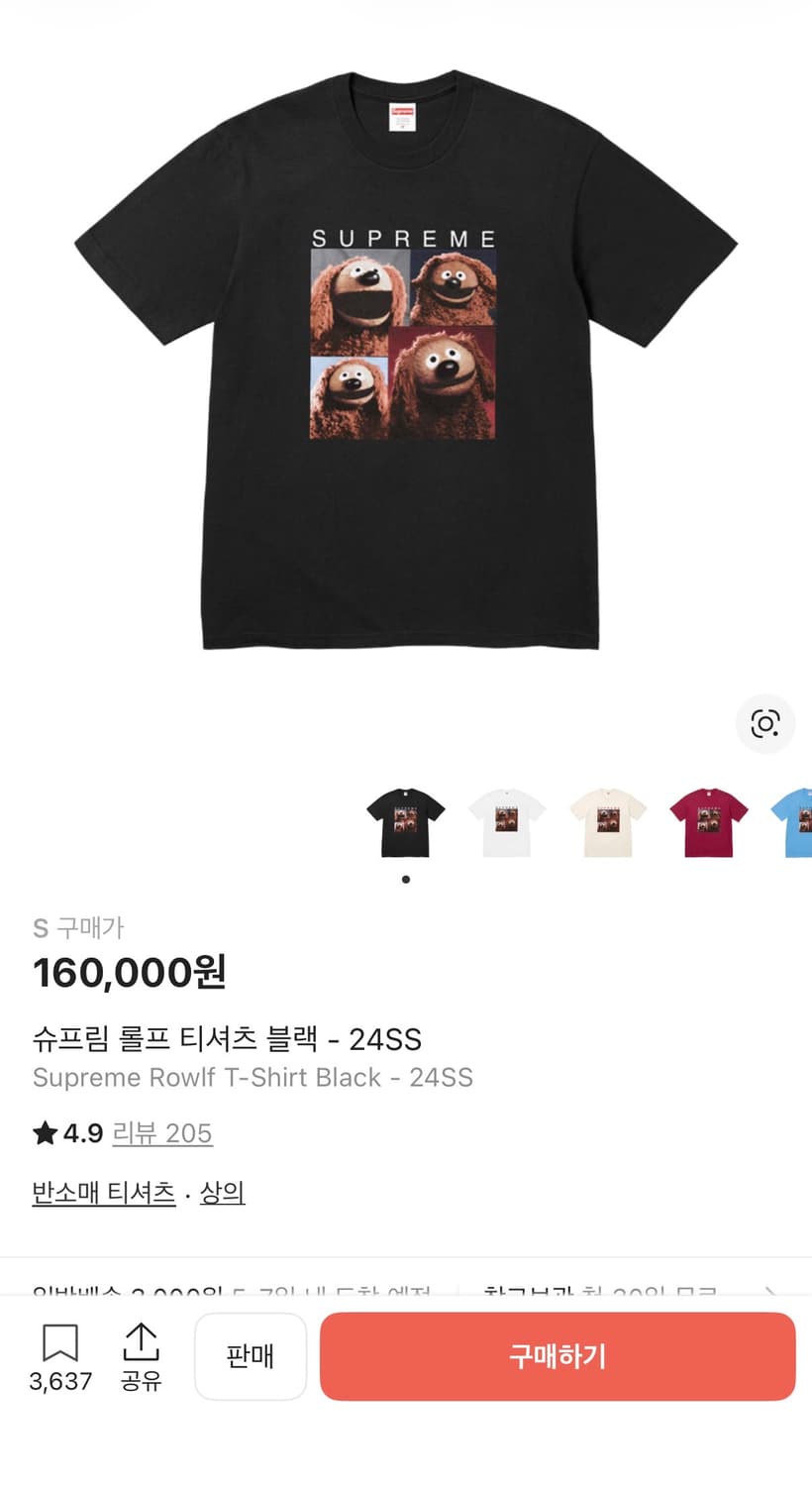Open the 반소매 티셔츠 category
This screenshot has width=812, height=1486.
point(103,1193)
